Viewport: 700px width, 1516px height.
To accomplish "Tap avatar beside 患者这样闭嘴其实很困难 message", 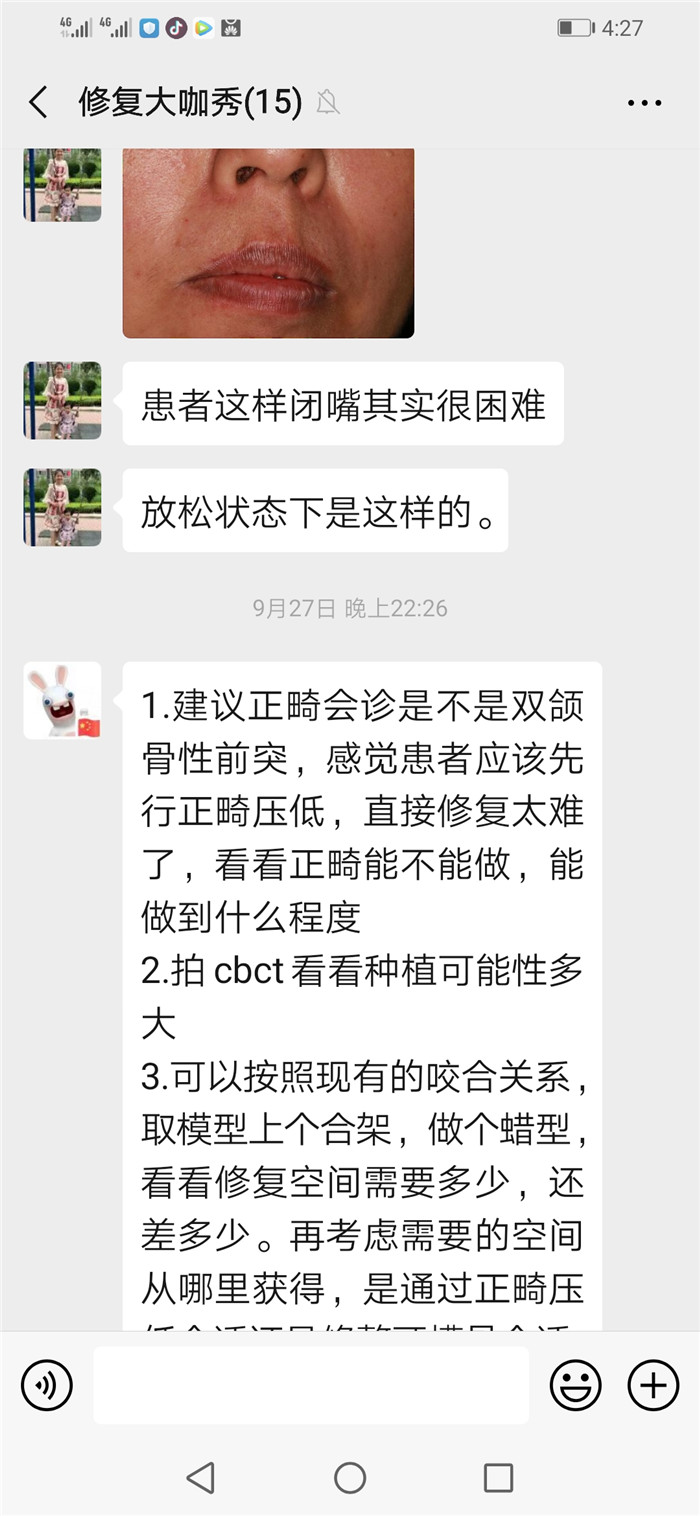I will click(62, 400).
